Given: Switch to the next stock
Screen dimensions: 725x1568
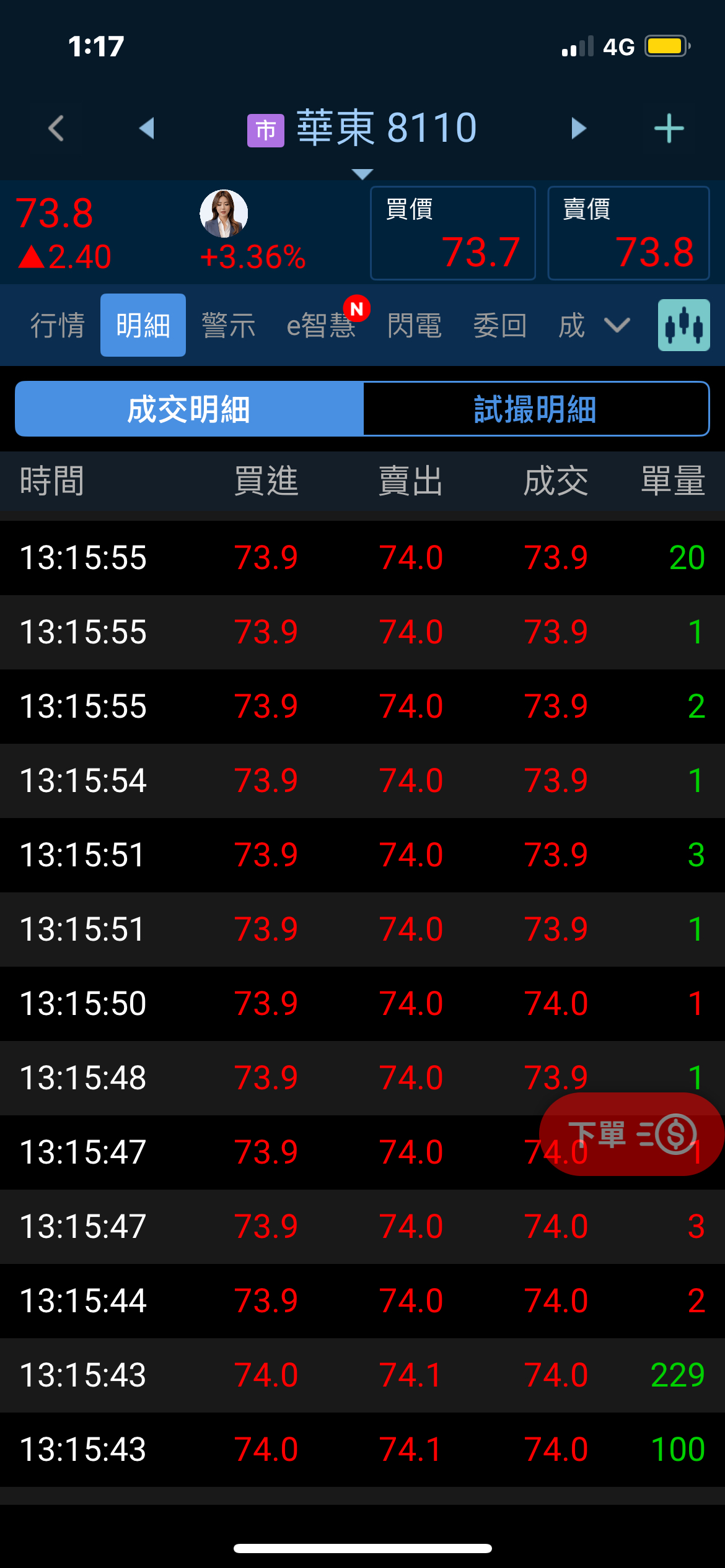Looking at the screenshot, I should point(578,129).
